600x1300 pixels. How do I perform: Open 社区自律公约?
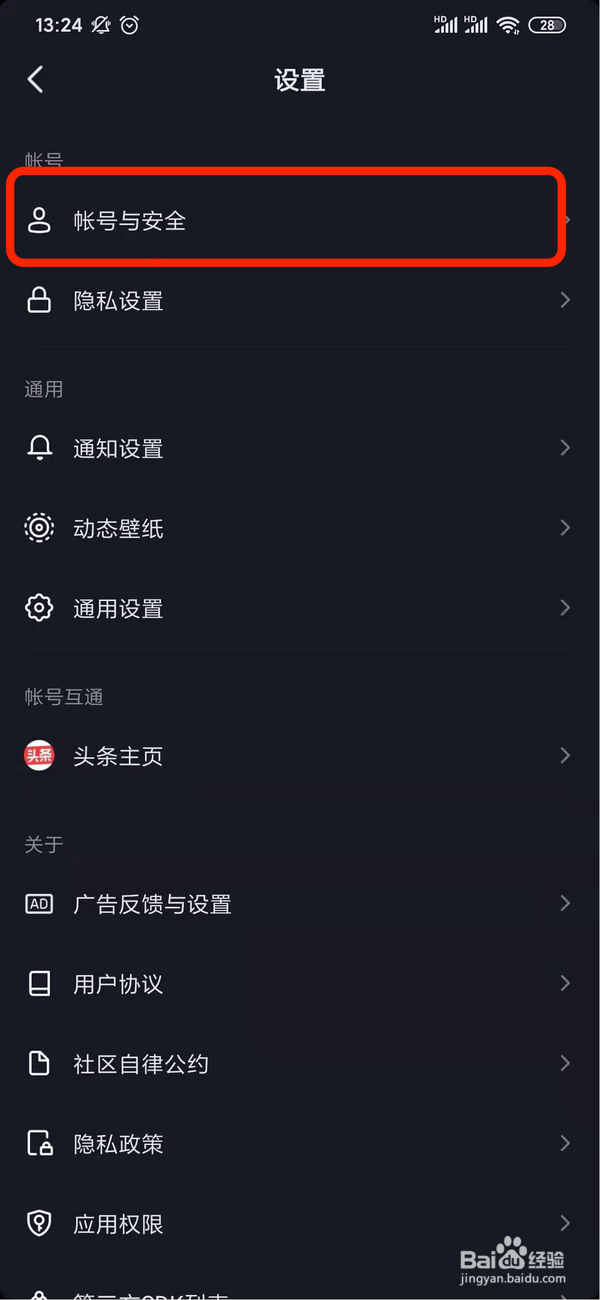tap(300, 1064)
